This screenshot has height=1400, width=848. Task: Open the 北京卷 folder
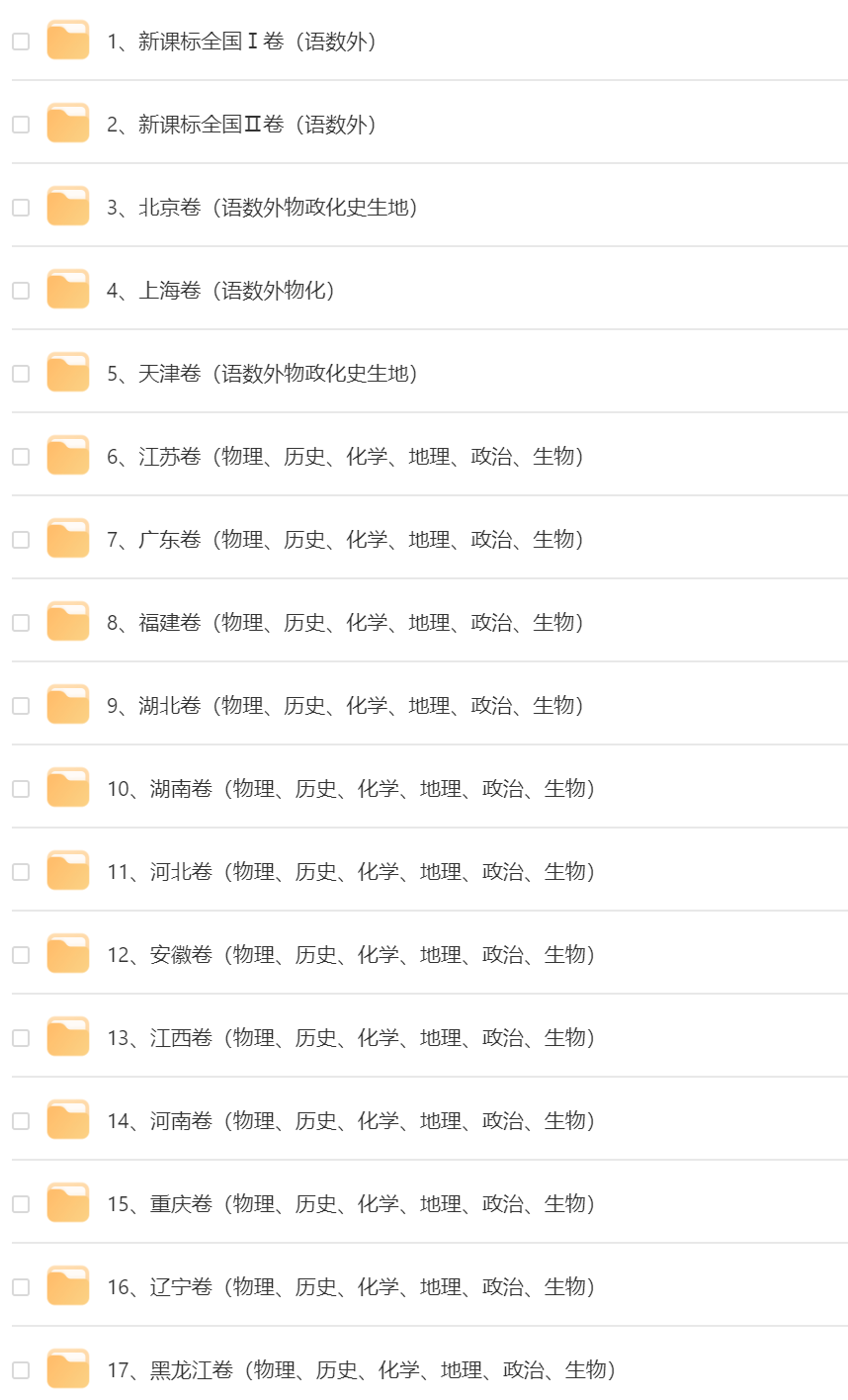coord(262,208)
